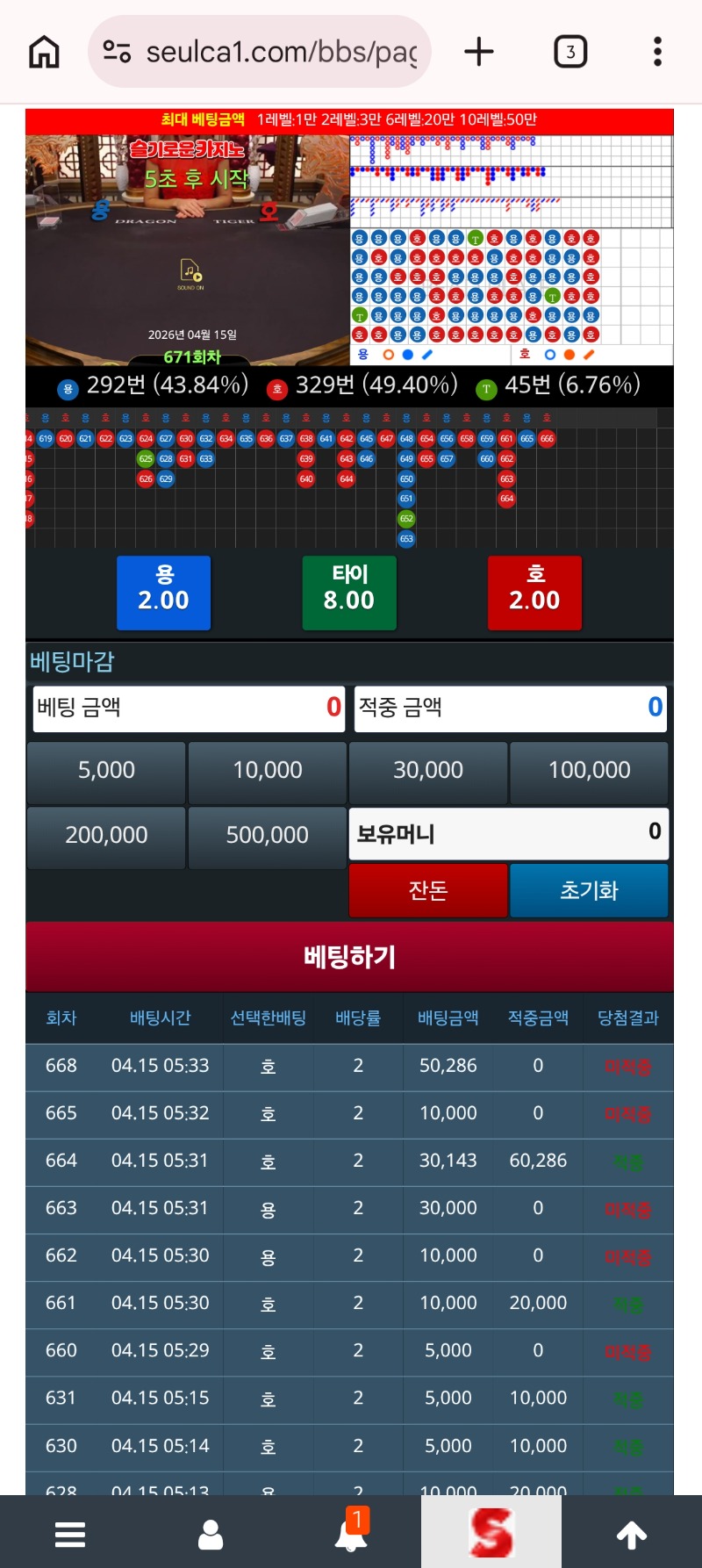Open the tab switcher showing 3 tabs
Screen dimensions: 702x1568
(570, 52)
